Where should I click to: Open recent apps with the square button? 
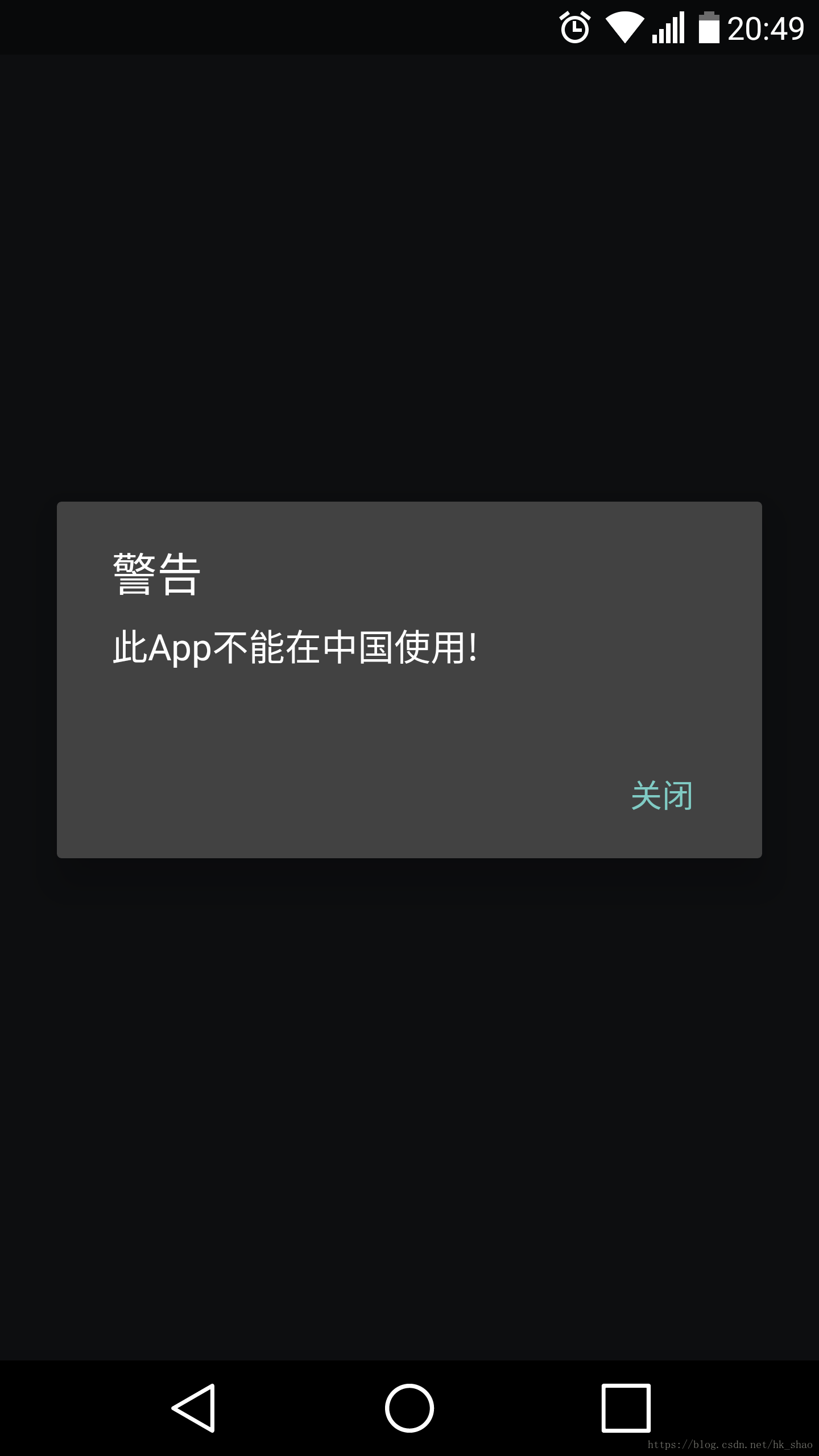point(626,1408)
